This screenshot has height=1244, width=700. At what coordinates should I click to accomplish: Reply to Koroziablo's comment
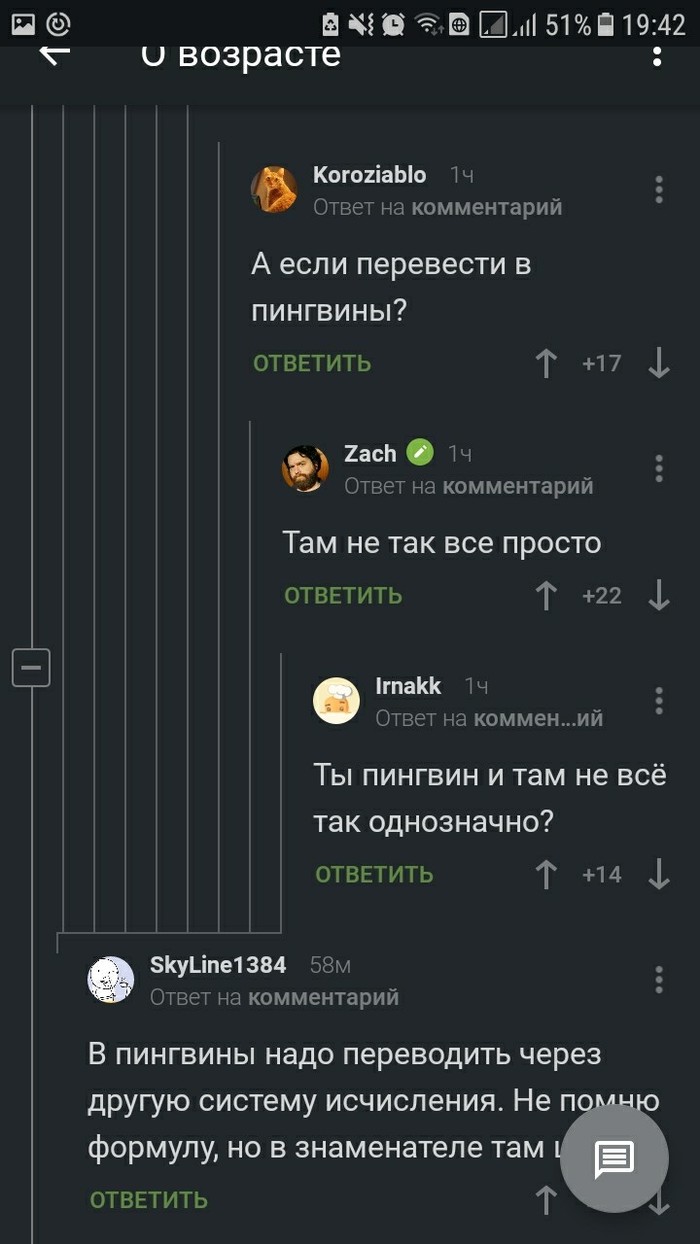click(312, 363)
